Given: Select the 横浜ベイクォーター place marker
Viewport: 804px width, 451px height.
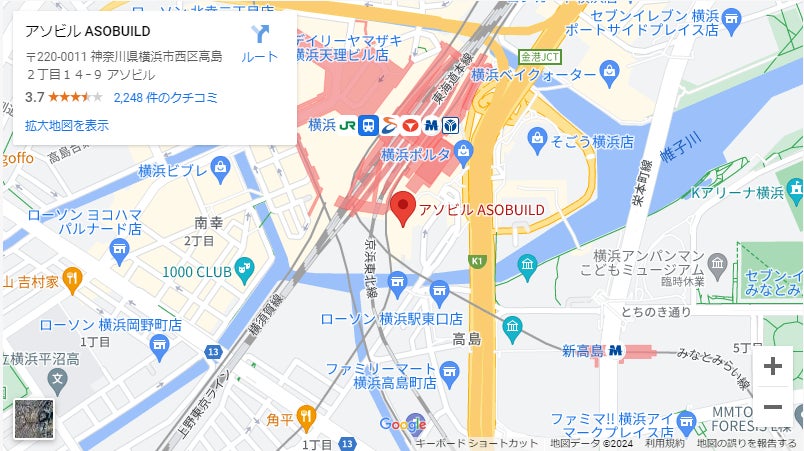Looking at the screenshot, I should click(610, 74).
